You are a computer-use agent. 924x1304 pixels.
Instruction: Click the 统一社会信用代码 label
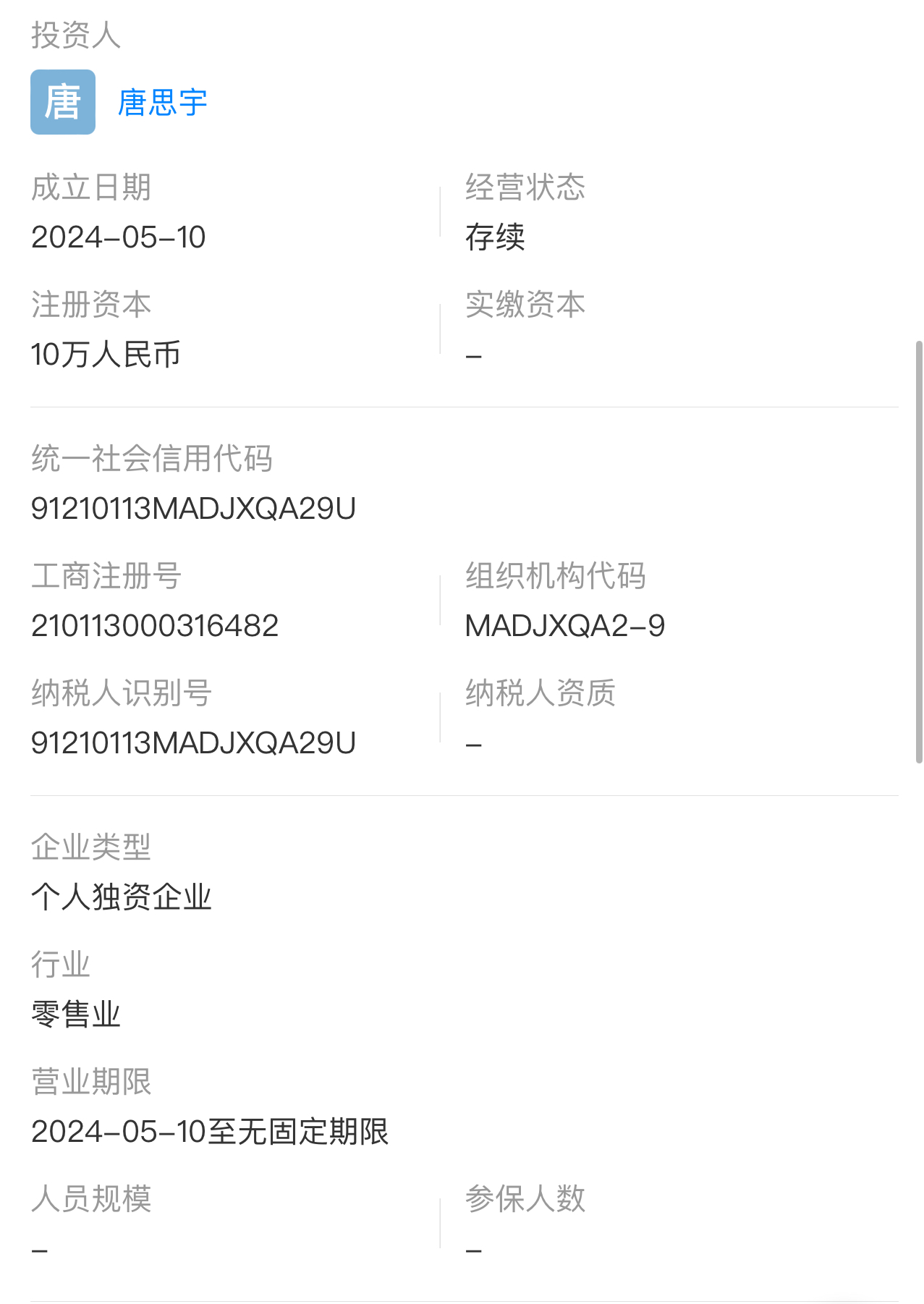[x=153, y=459]
